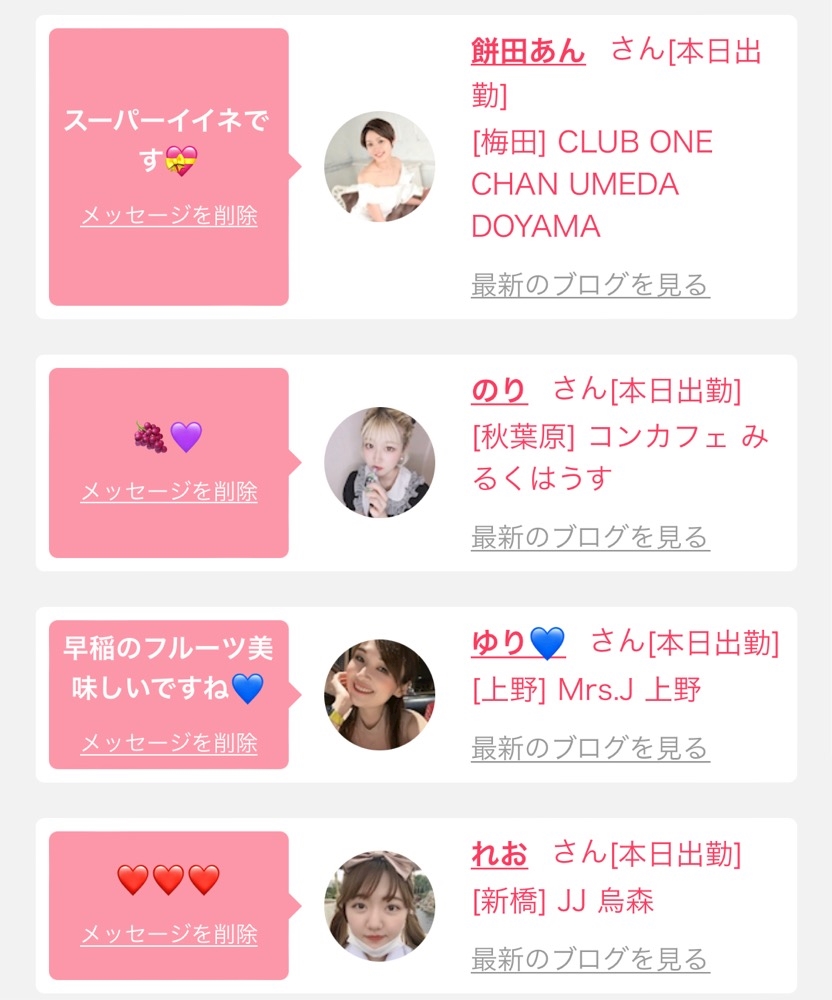View ゆり's latest blog
832x1000 pixels.
[x=590, y=748]
